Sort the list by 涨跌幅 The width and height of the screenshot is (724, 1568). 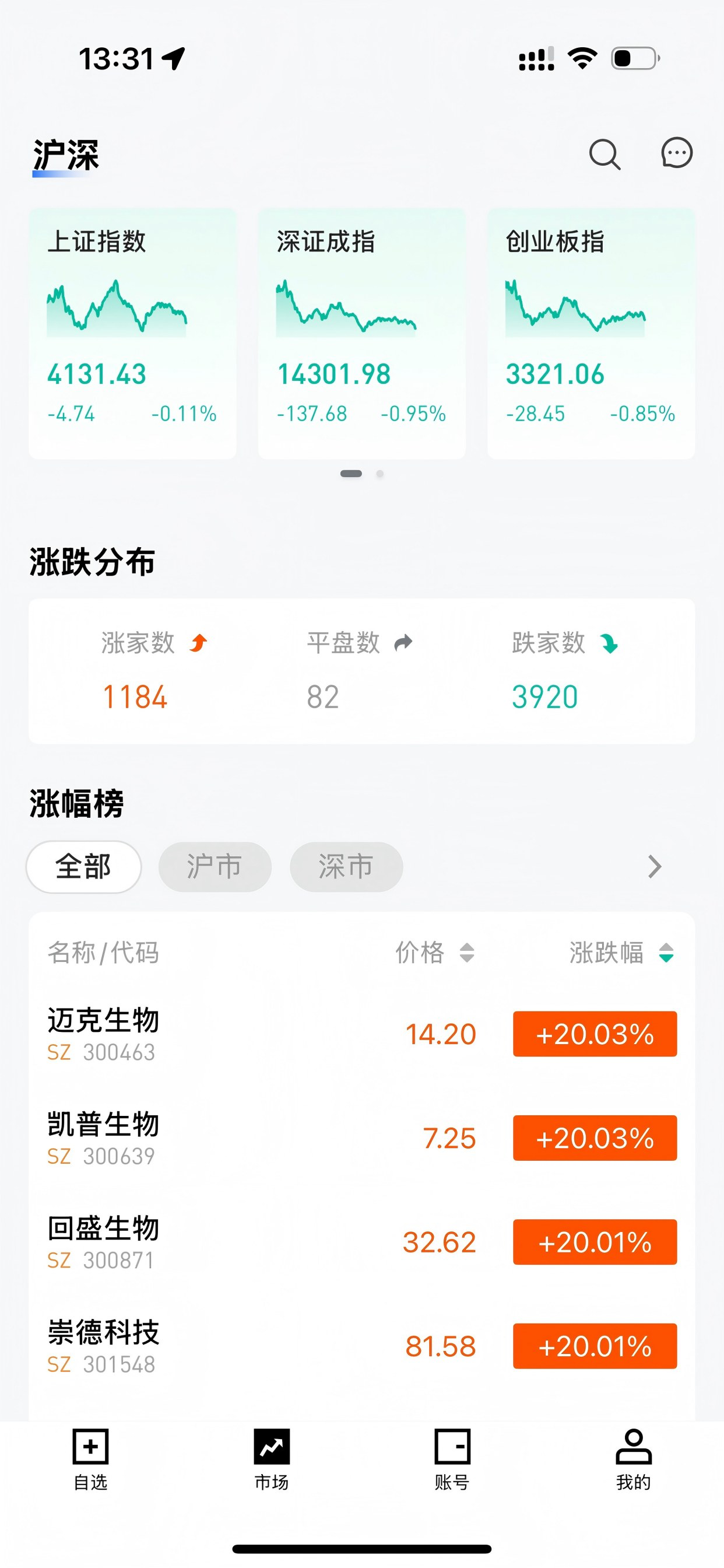pos(621,952)
